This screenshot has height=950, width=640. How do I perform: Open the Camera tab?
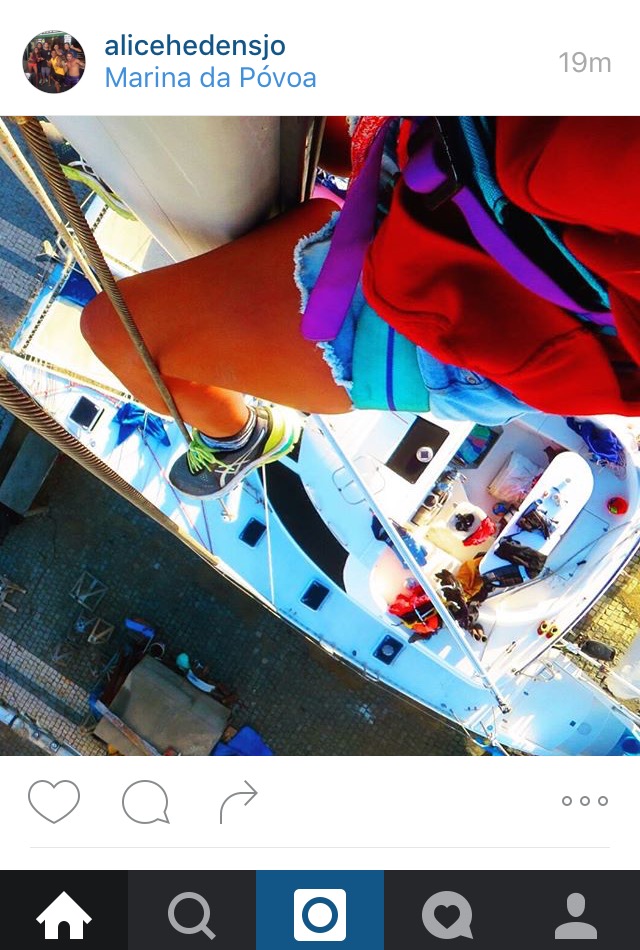click(x=320, y=913)
